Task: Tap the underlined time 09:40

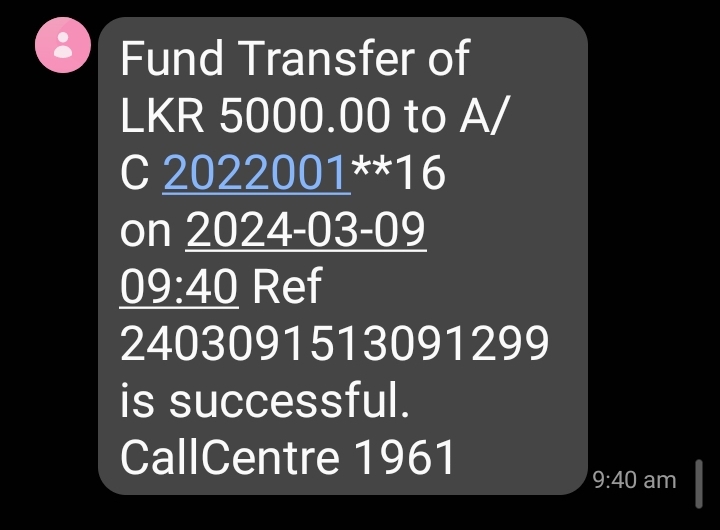Action: point(179,288)
